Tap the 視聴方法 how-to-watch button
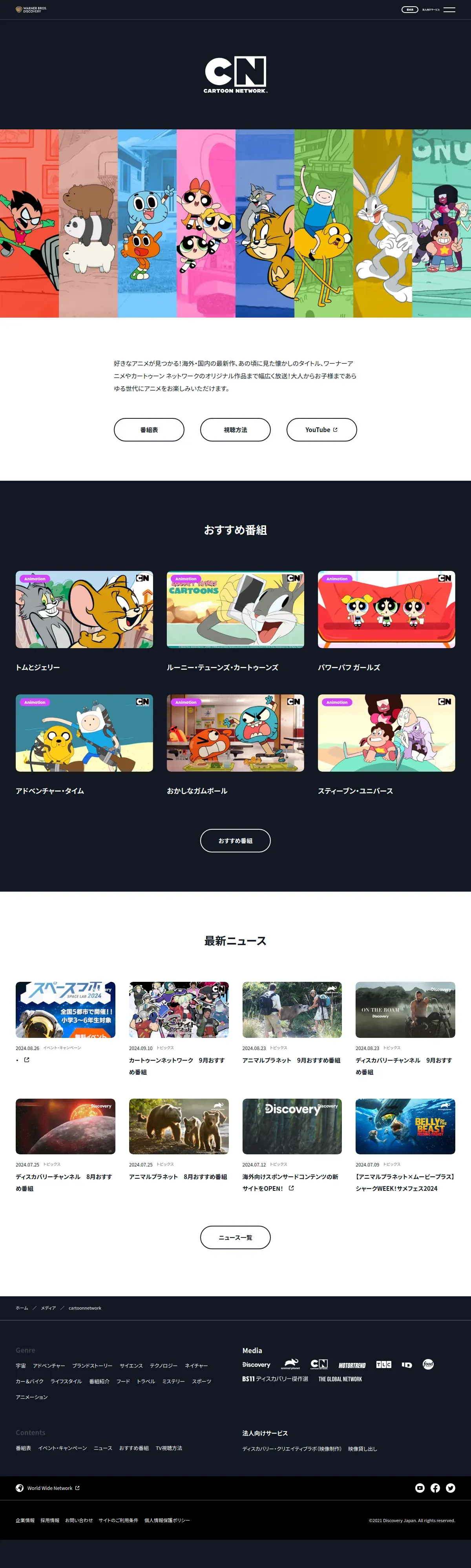The width and height of the screenshot is (471, 1568). (235, 430)
